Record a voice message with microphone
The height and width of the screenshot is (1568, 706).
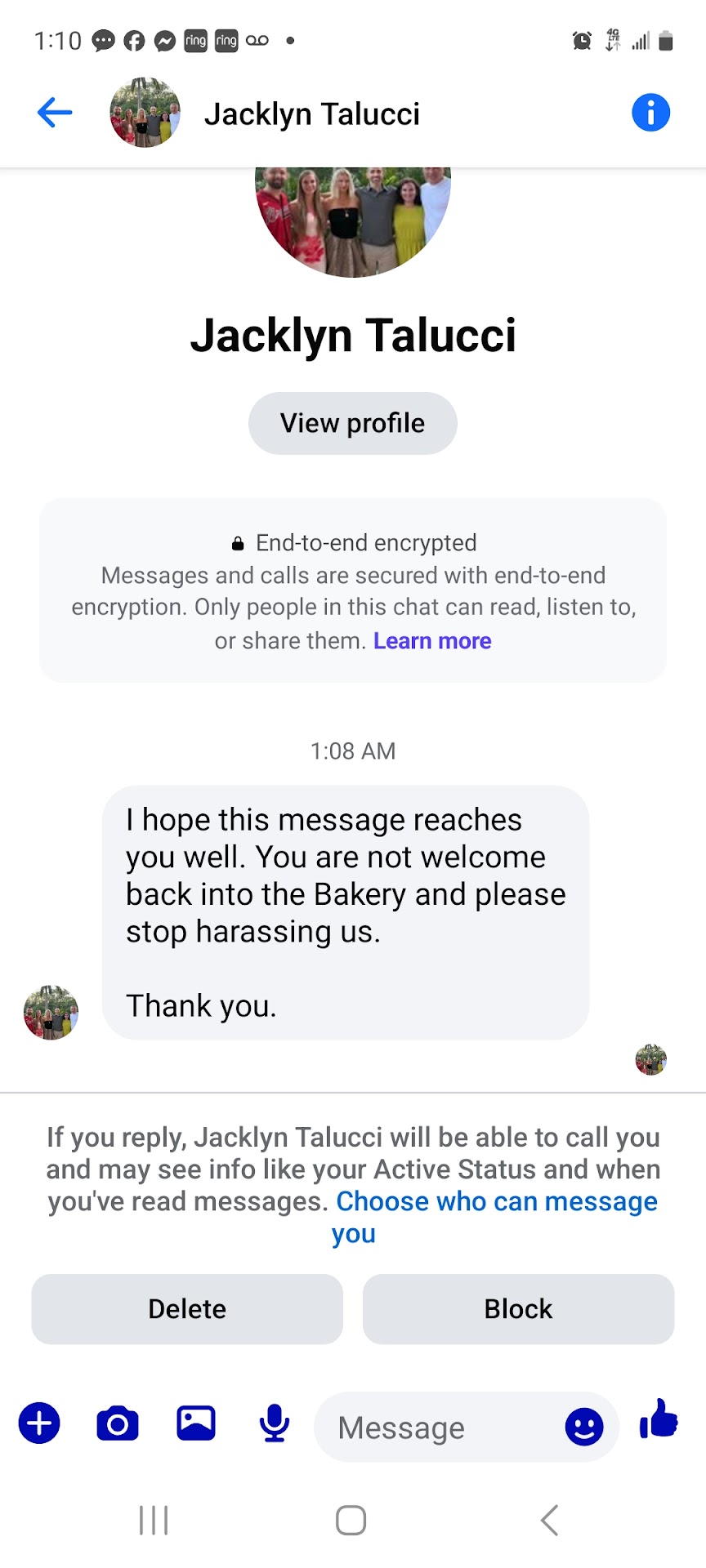[x=275, y=1423]
